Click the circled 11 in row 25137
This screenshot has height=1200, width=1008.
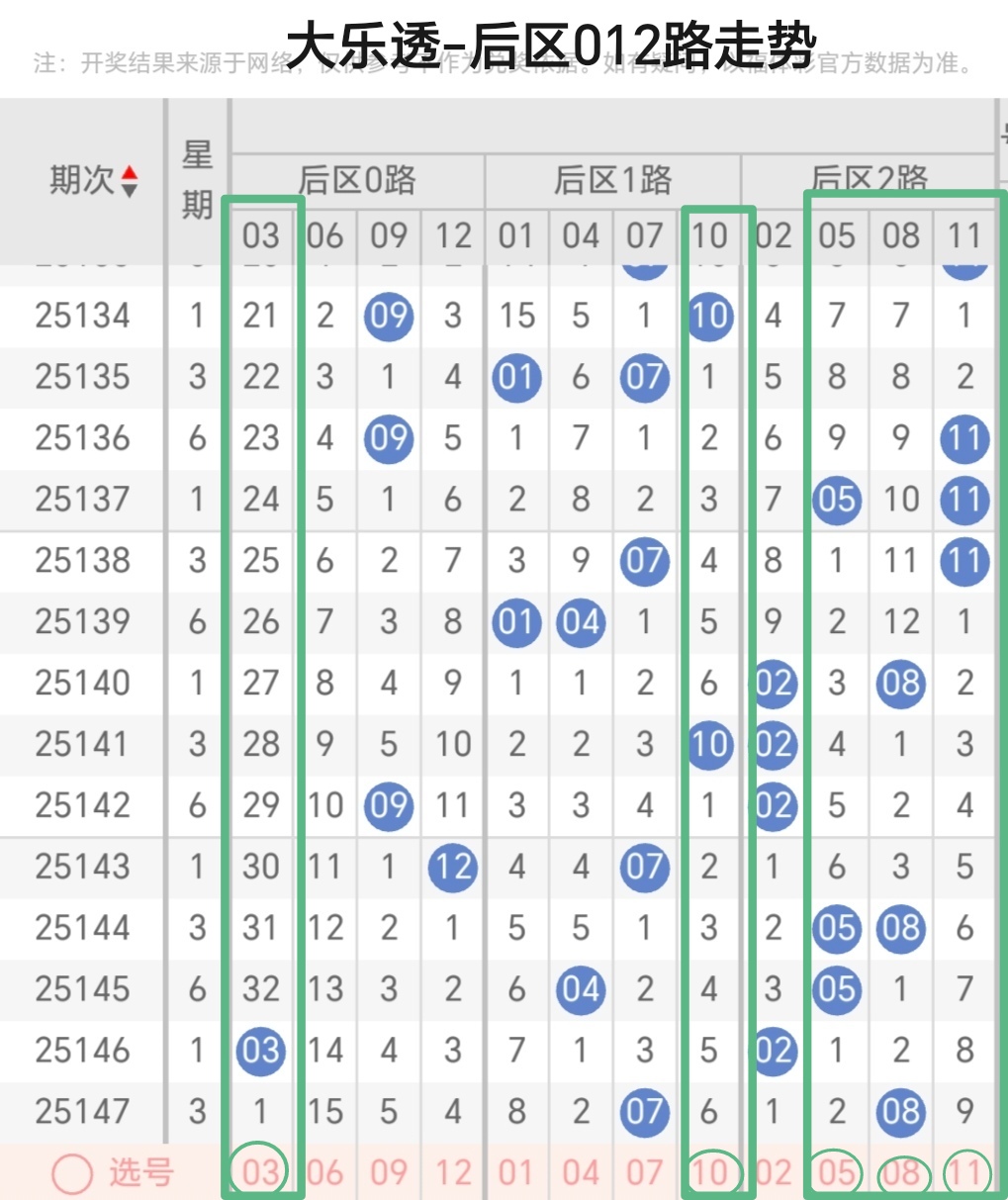coord(964,500)
